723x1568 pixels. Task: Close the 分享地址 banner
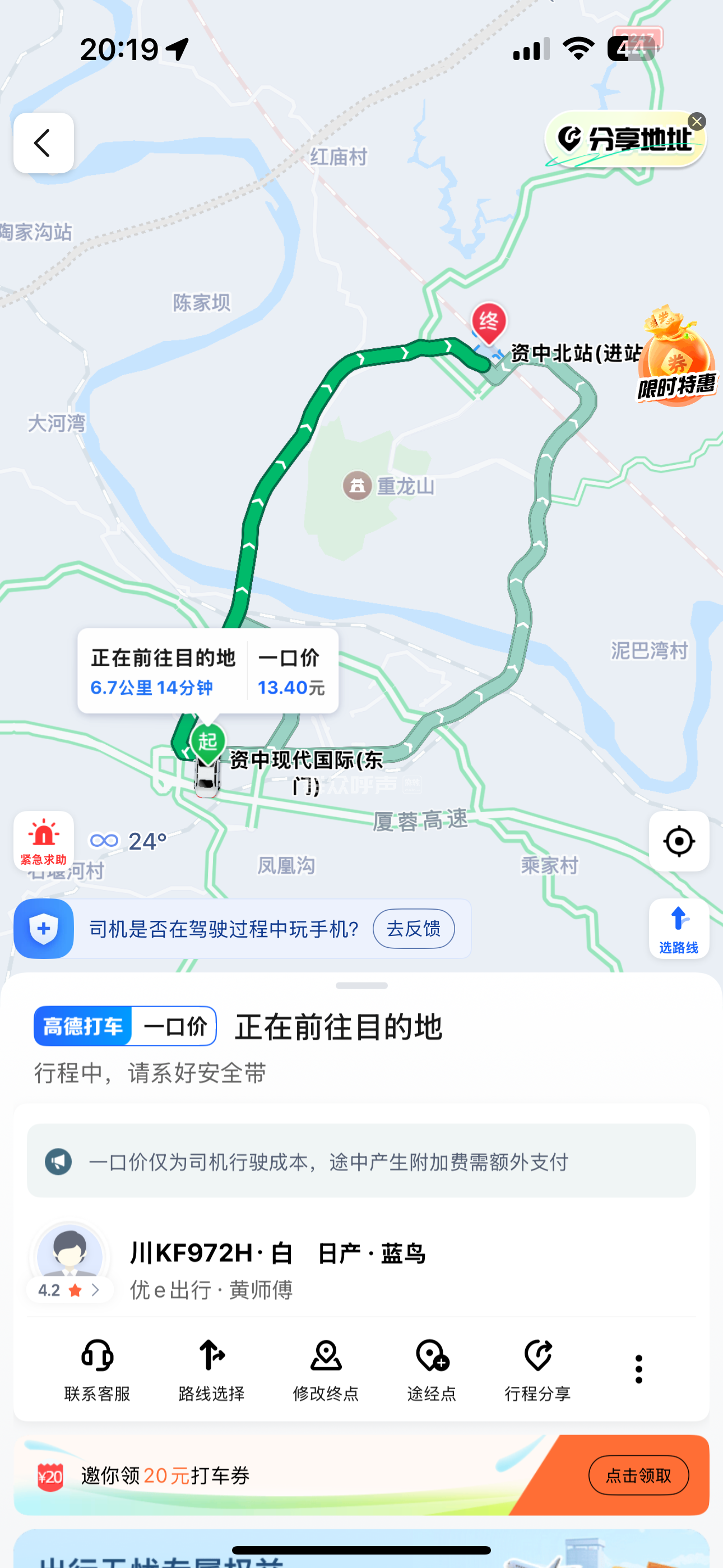pyautogui.click(x=696, y=122)
